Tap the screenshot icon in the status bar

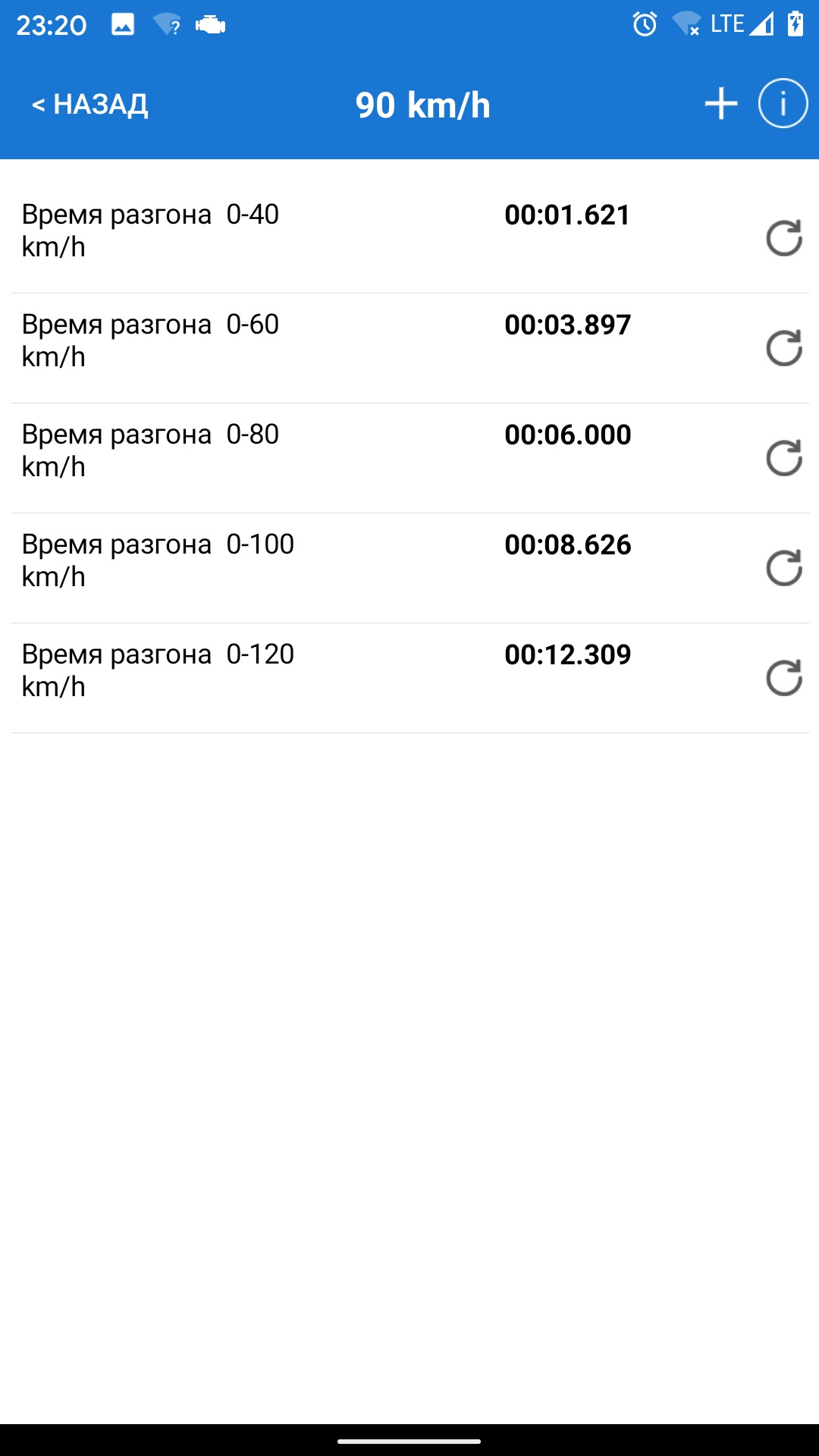(124, 23)
